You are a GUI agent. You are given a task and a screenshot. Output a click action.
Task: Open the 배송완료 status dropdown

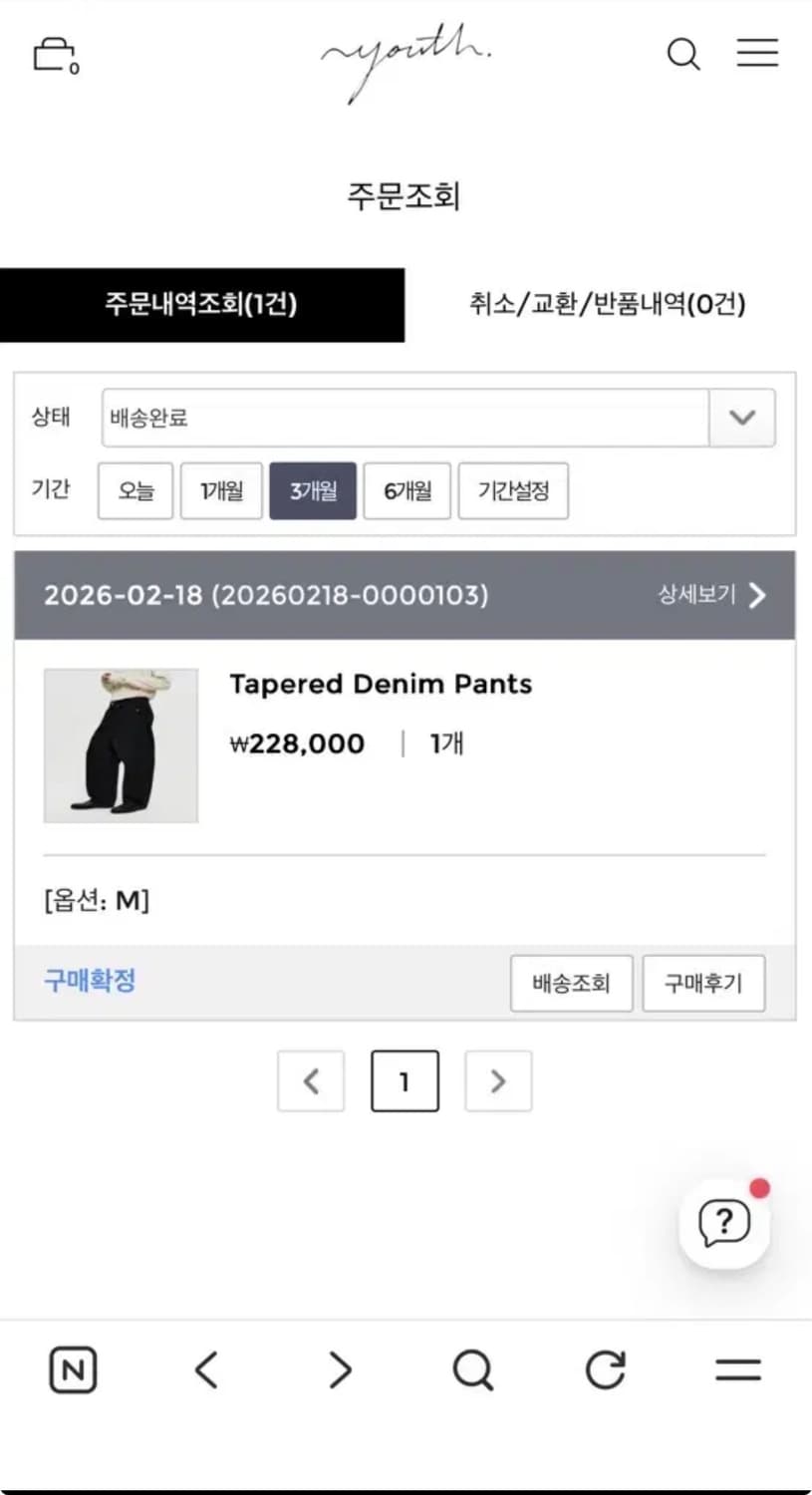pyautogui.click(x=741, y=418)
